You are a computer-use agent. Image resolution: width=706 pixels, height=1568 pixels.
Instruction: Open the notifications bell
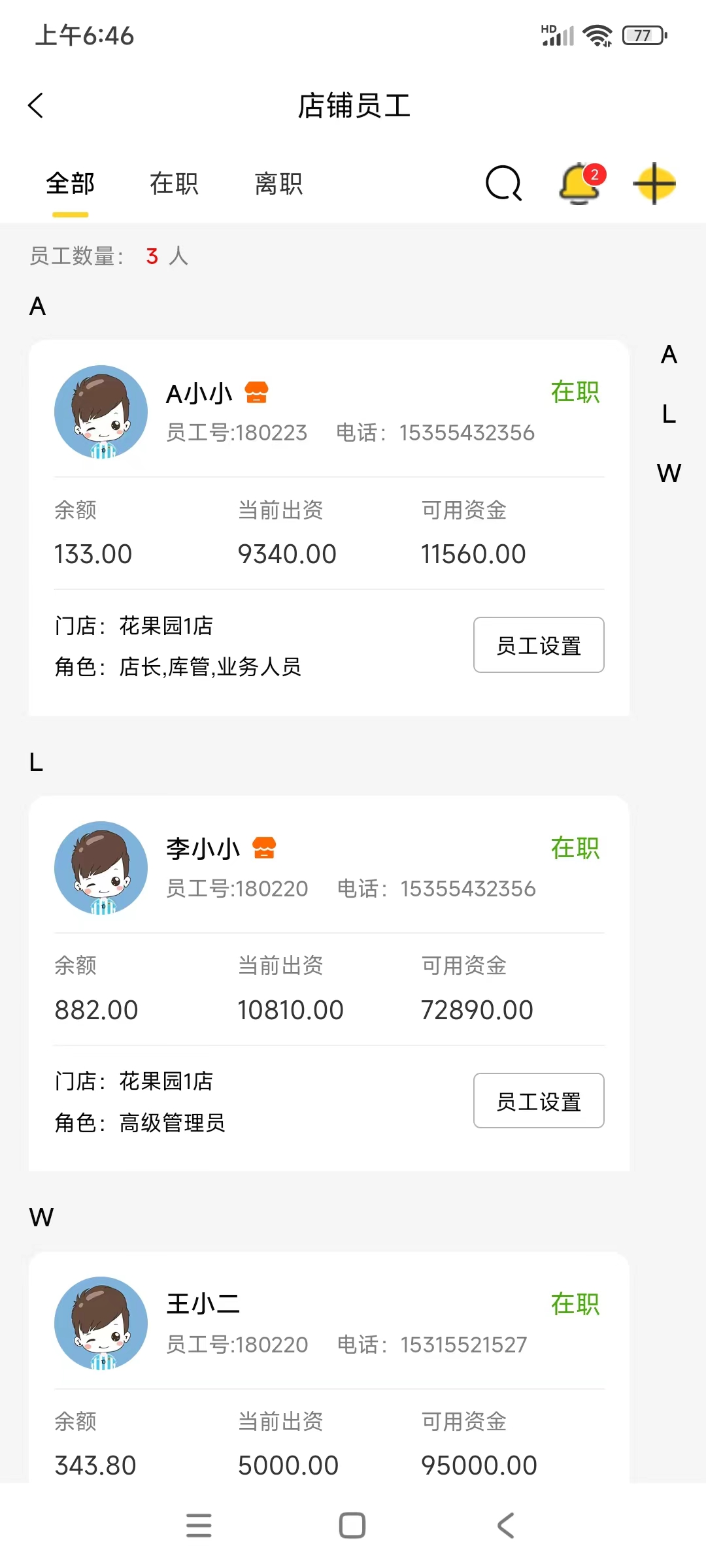(x=580, y=184)
